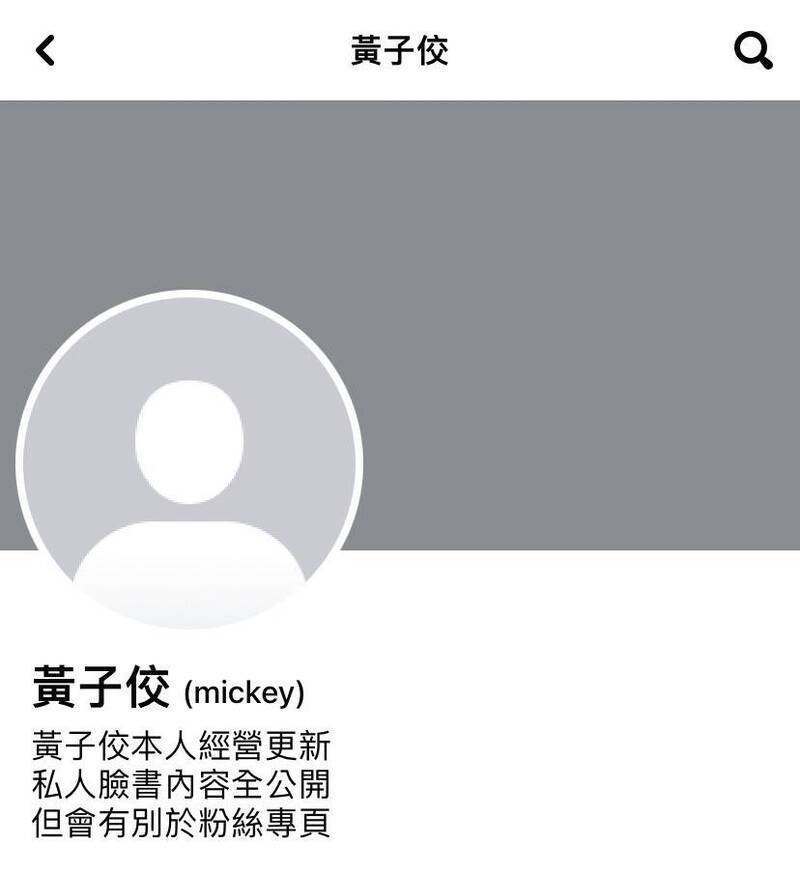800x872 pixels.
Task: Go back using the arrow icon
Action: [x=45, y=50]
